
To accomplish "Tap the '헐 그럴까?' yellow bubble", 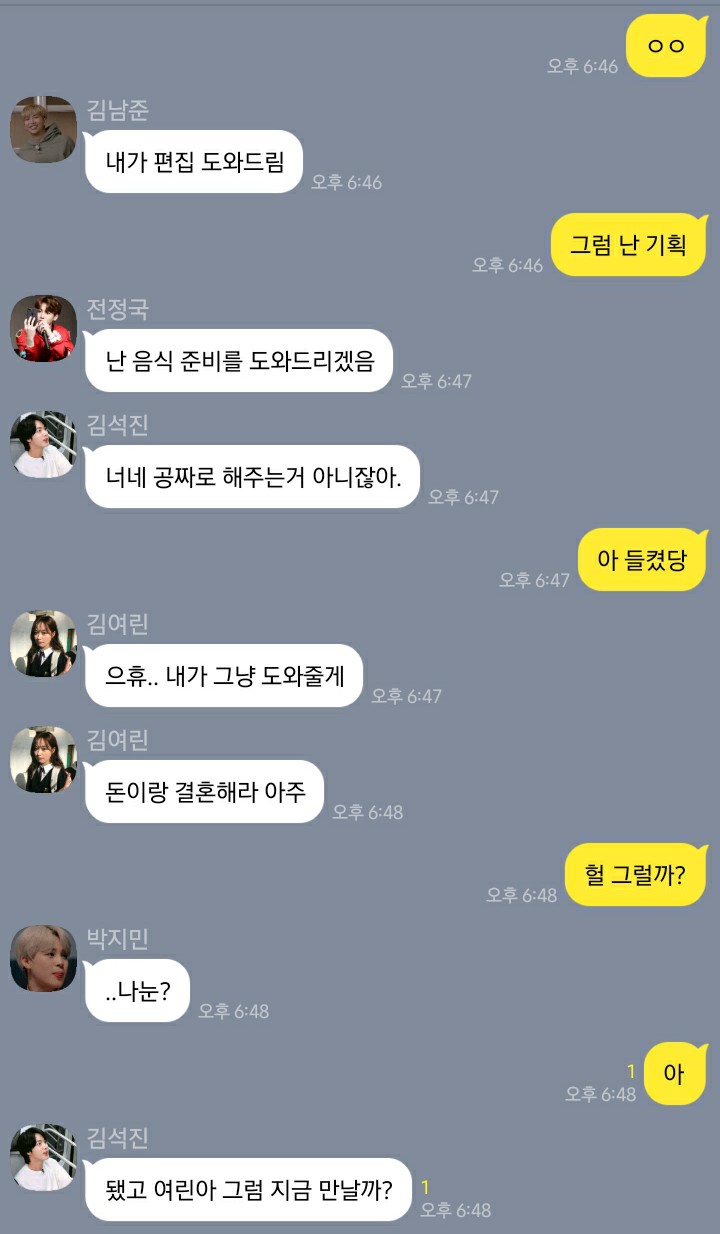I will click(x=635, y=874).
